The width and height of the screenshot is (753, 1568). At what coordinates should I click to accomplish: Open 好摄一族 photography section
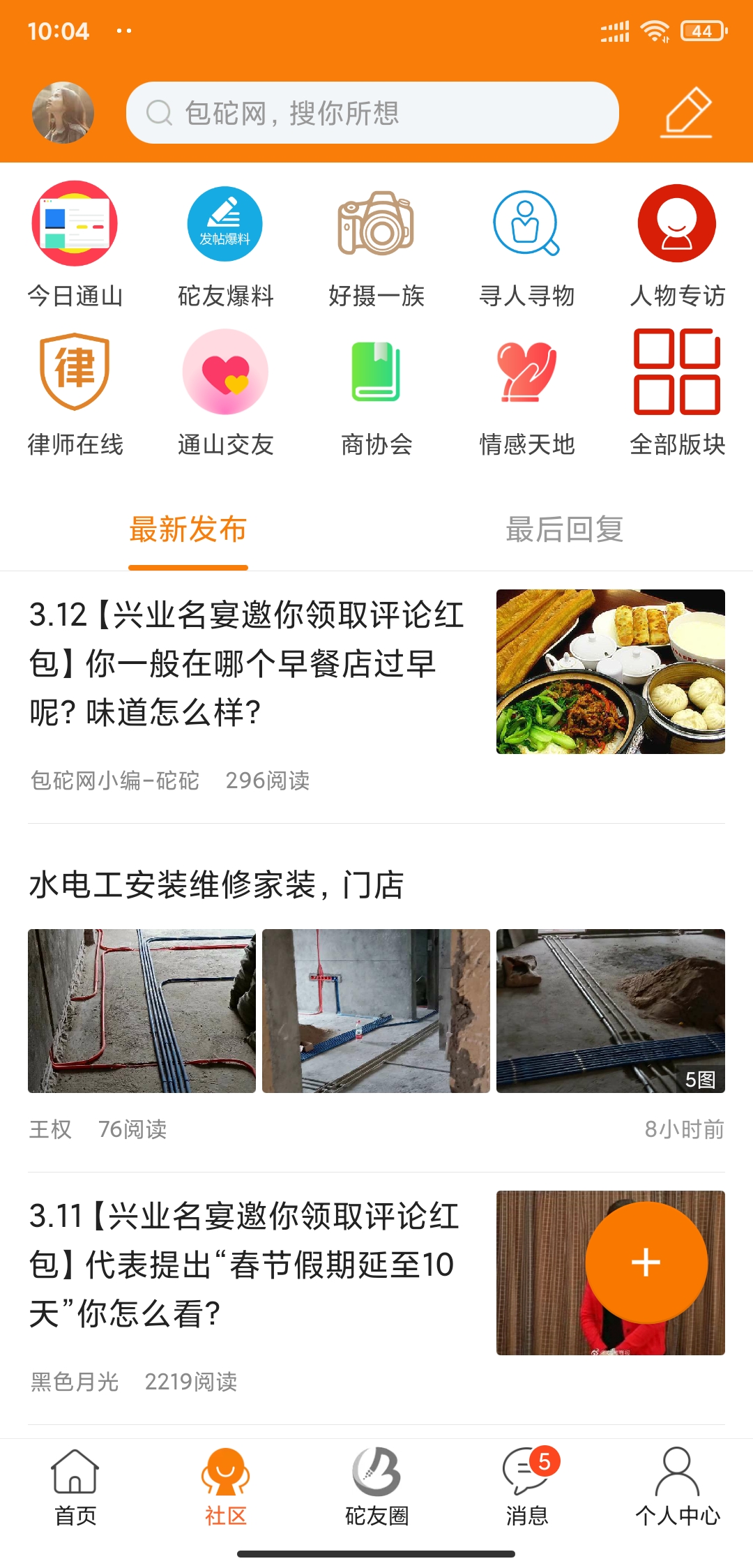click(x=376, y=244)
